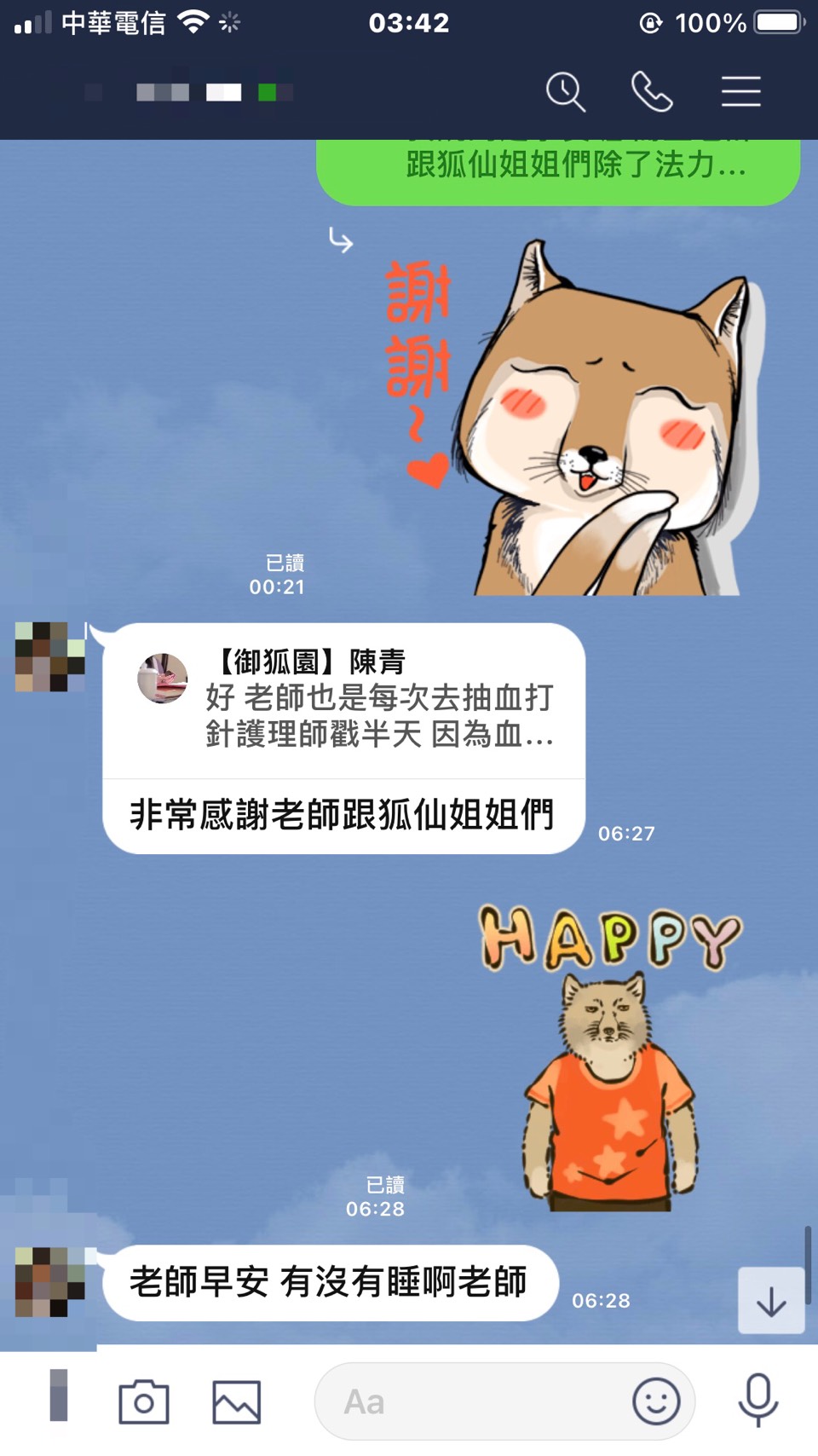Open the emoji sticker picker
Screen dimensions: 818x1456
[656, 1401]
